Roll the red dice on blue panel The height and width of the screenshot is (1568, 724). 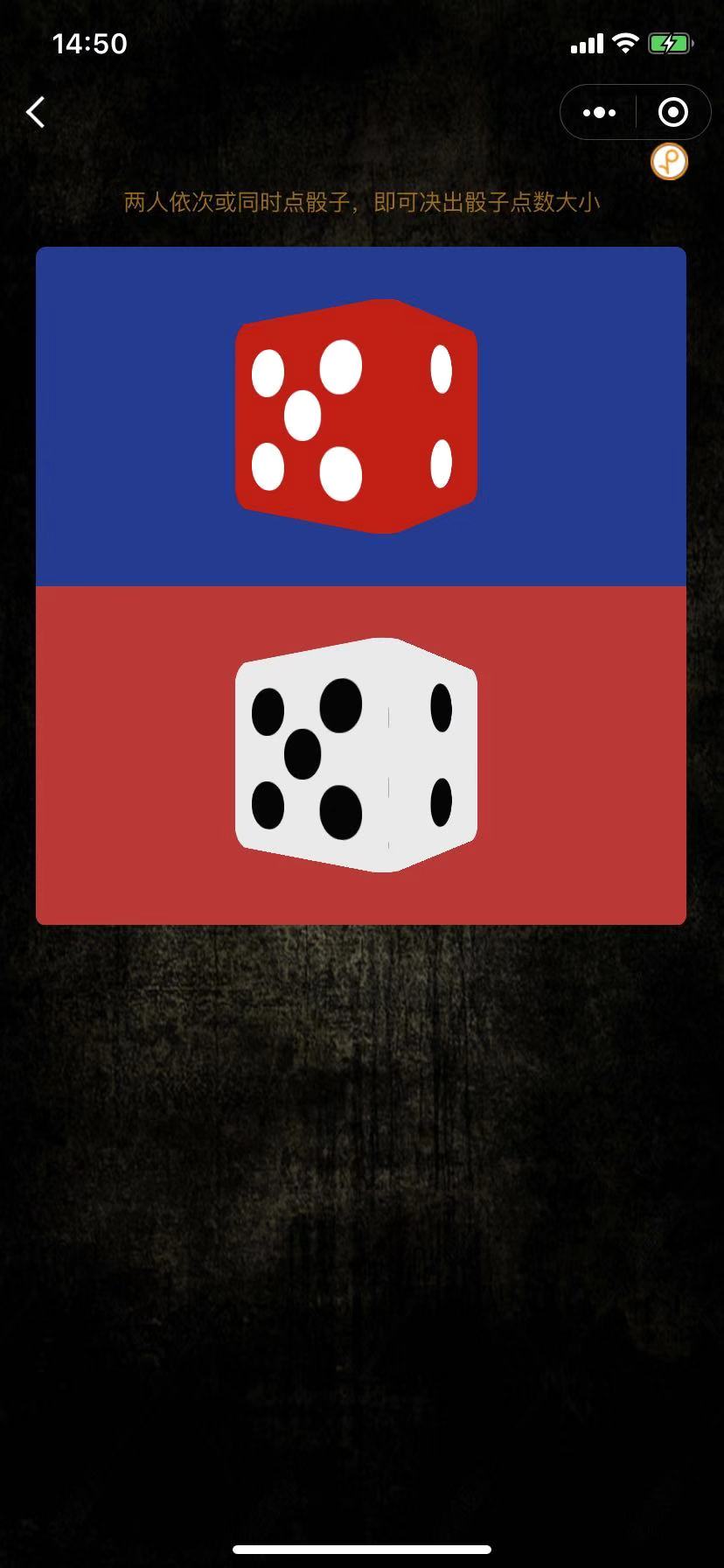point(357,416)
